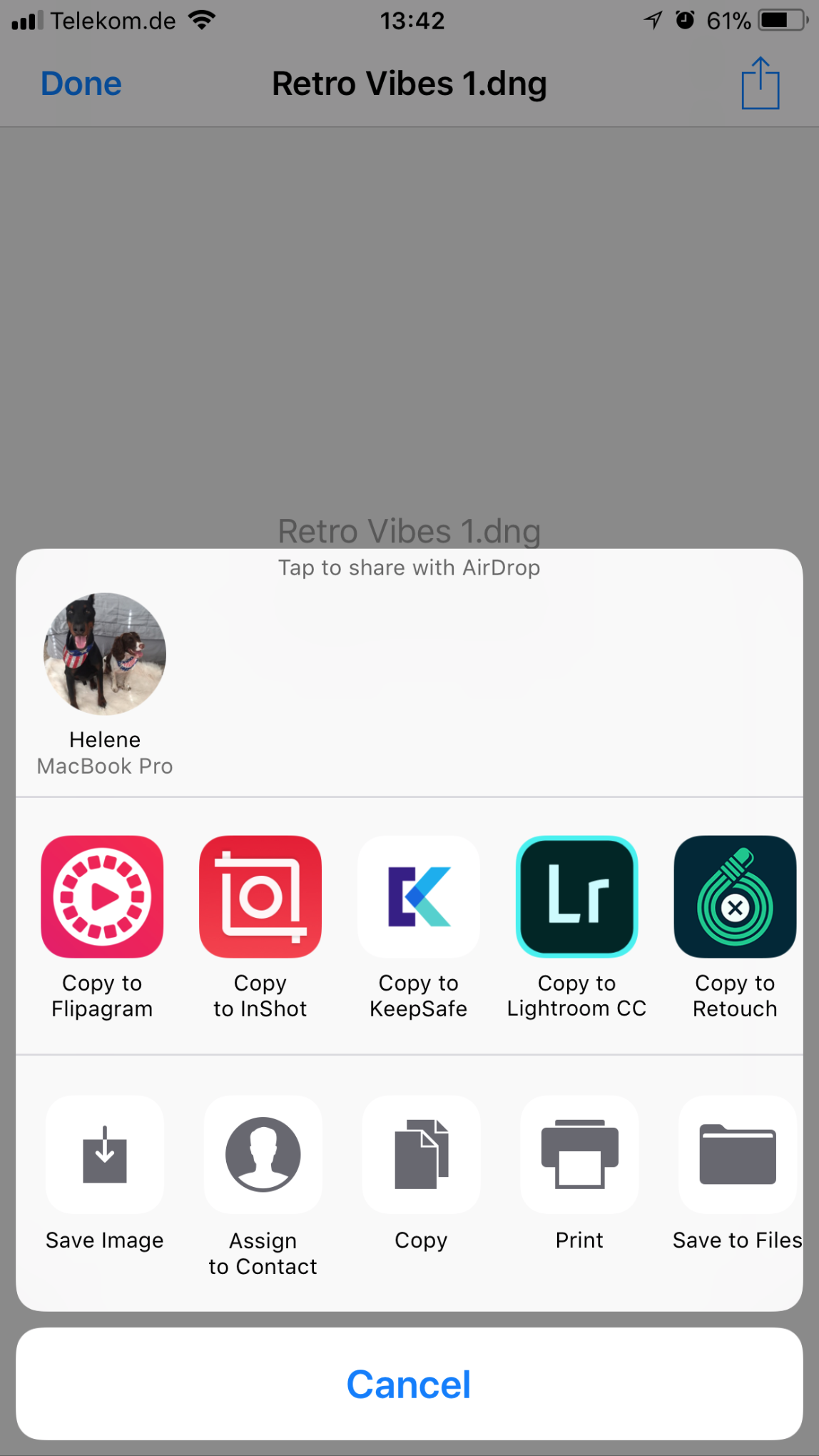Copy the file to Flipagram
Viewport: 819px width, 1456px height.
[x=102, y=897]
